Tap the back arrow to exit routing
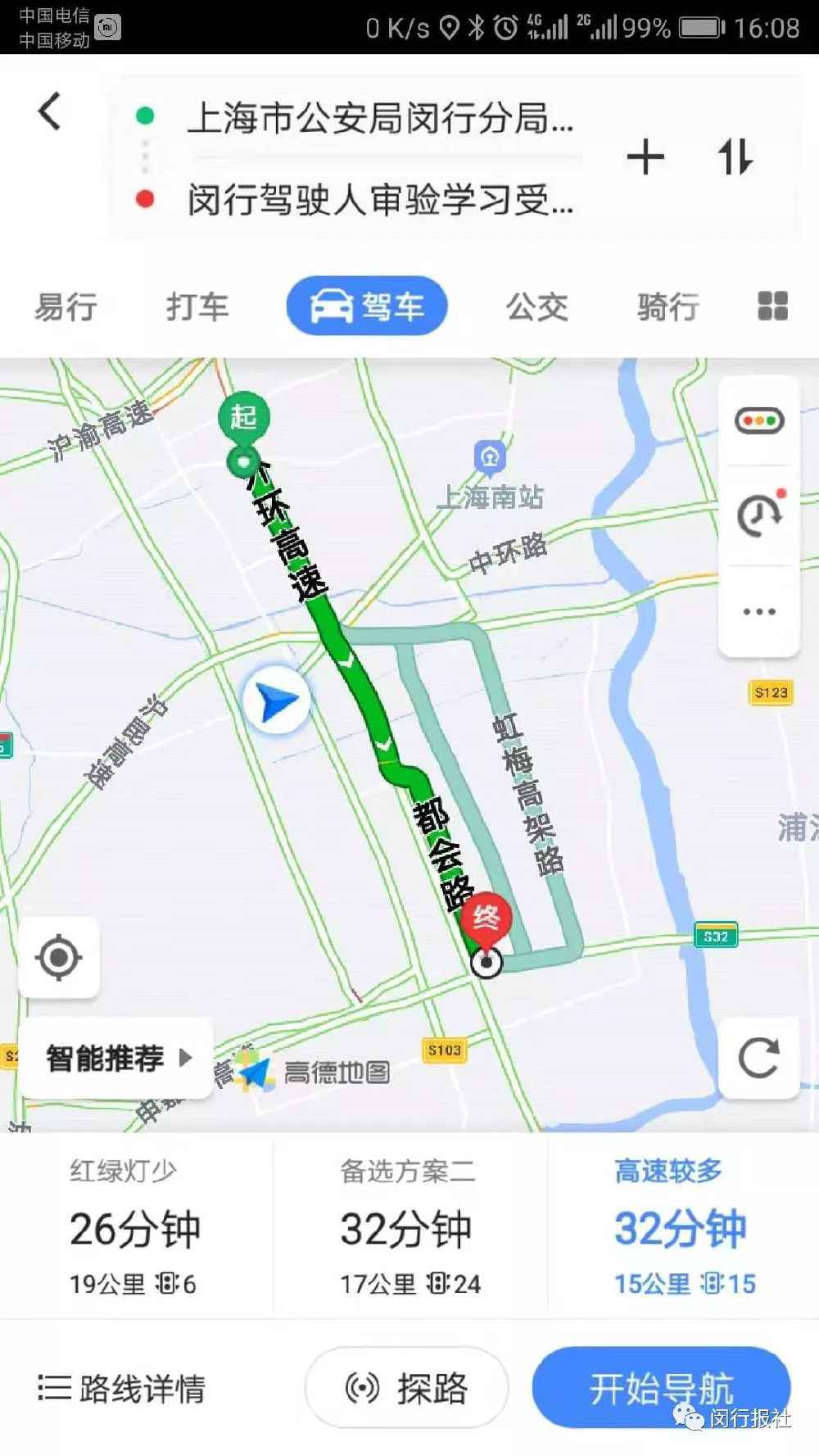This screenshot has height=1456, width=819. point(51,112)
